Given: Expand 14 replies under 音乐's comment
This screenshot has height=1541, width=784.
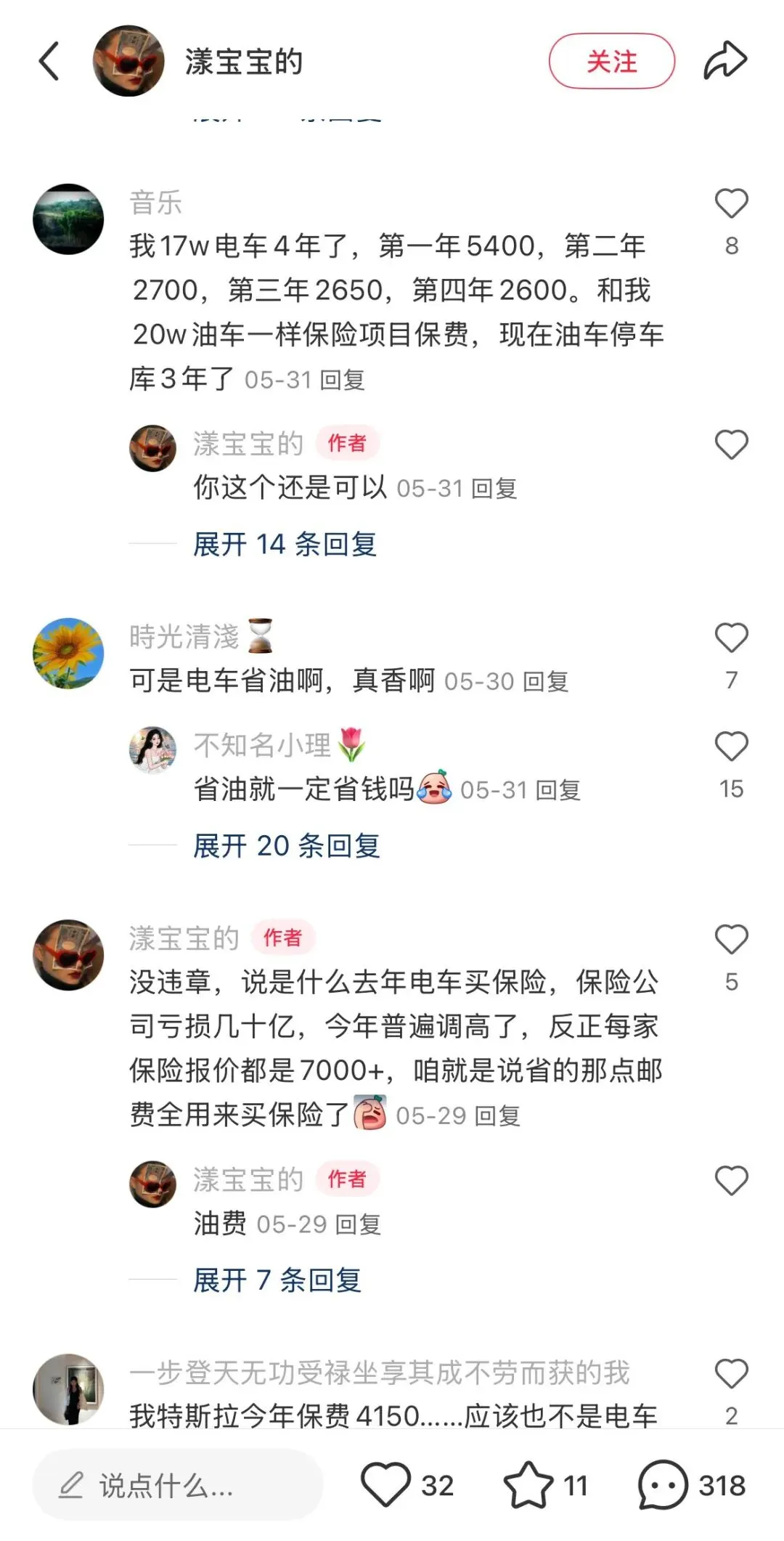Looking at the screenshot, I should click(x=285, y=544).
